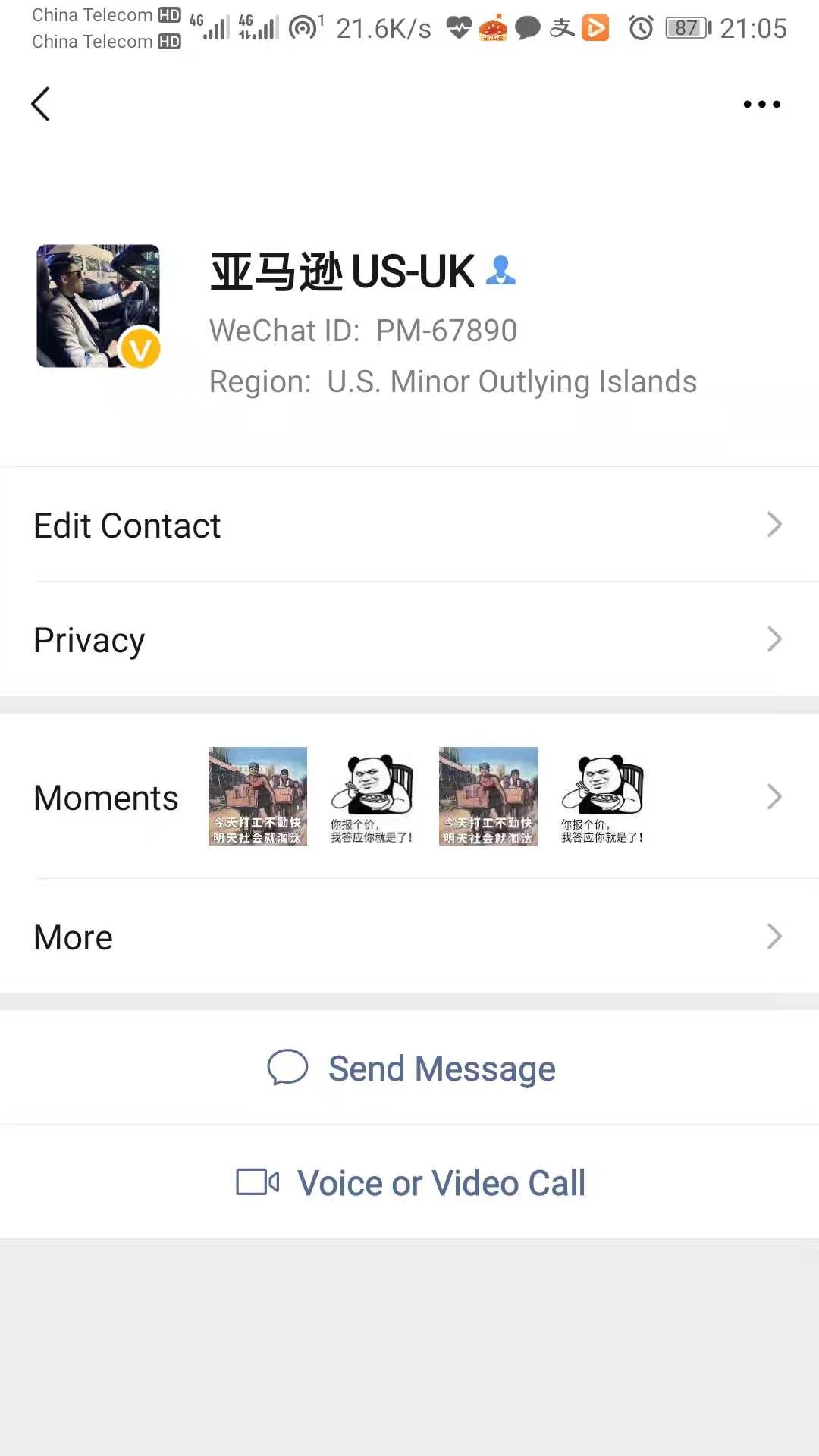
Task: Open the More row
Action: pyautogui.click(x=409, y=937)
